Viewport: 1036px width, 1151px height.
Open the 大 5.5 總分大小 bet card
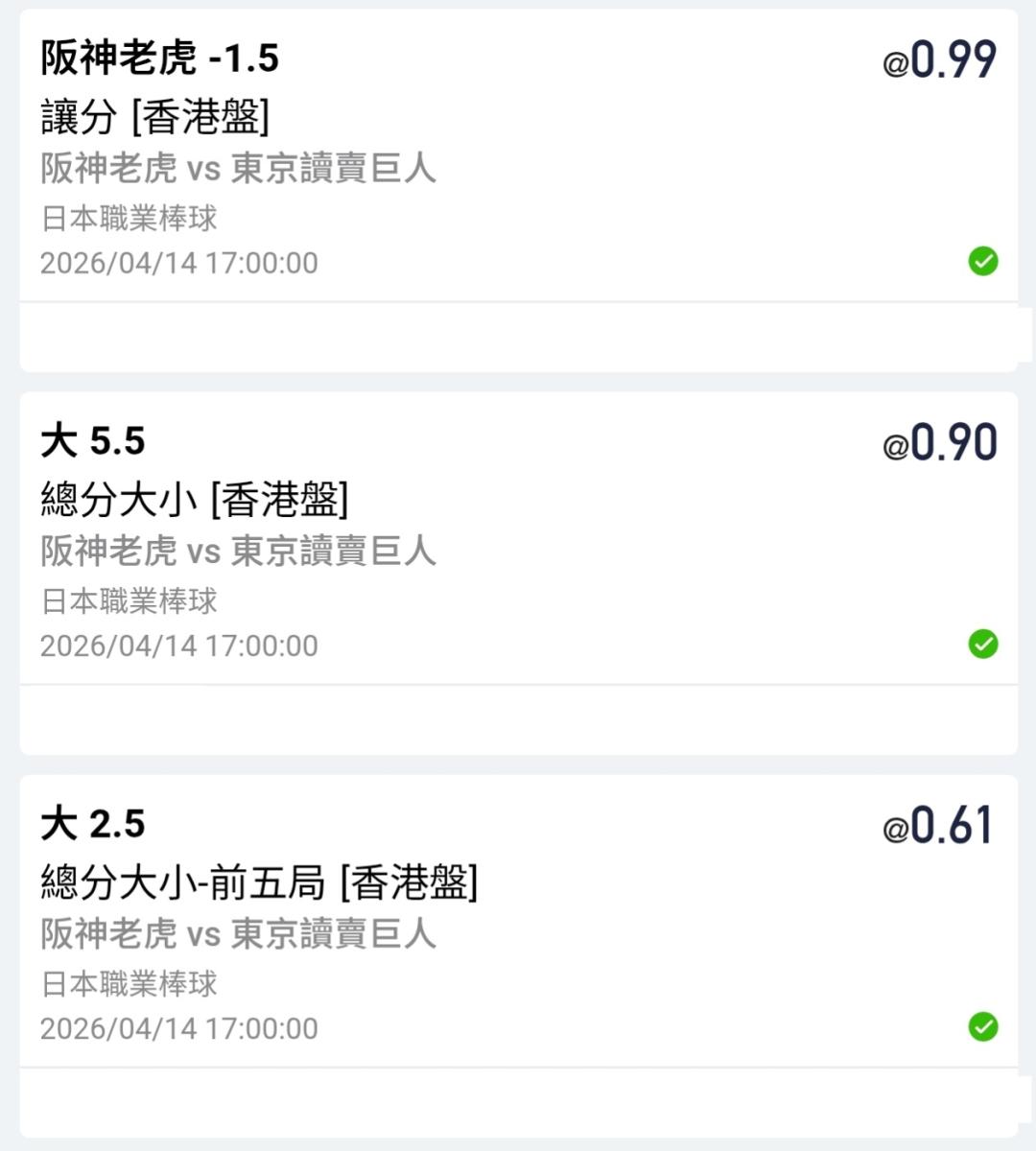(518, 542)
